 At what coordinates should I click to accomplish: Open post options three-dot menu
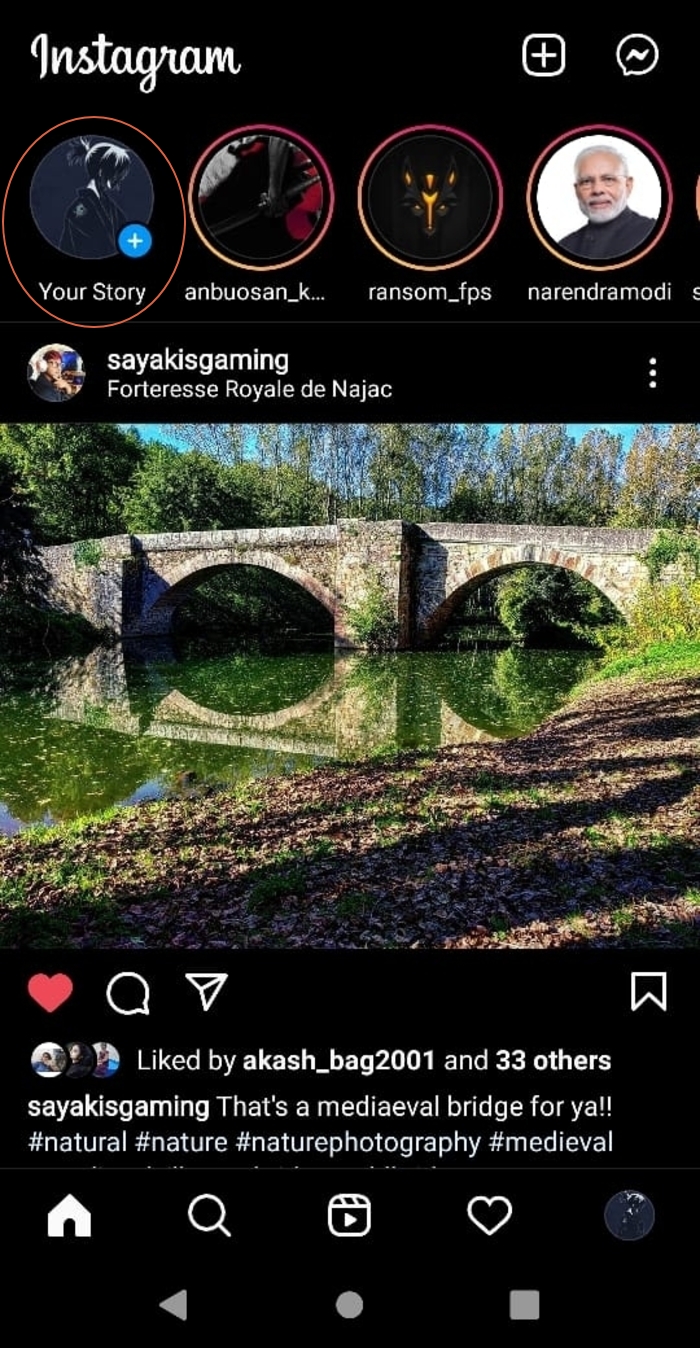click(652, 374)
